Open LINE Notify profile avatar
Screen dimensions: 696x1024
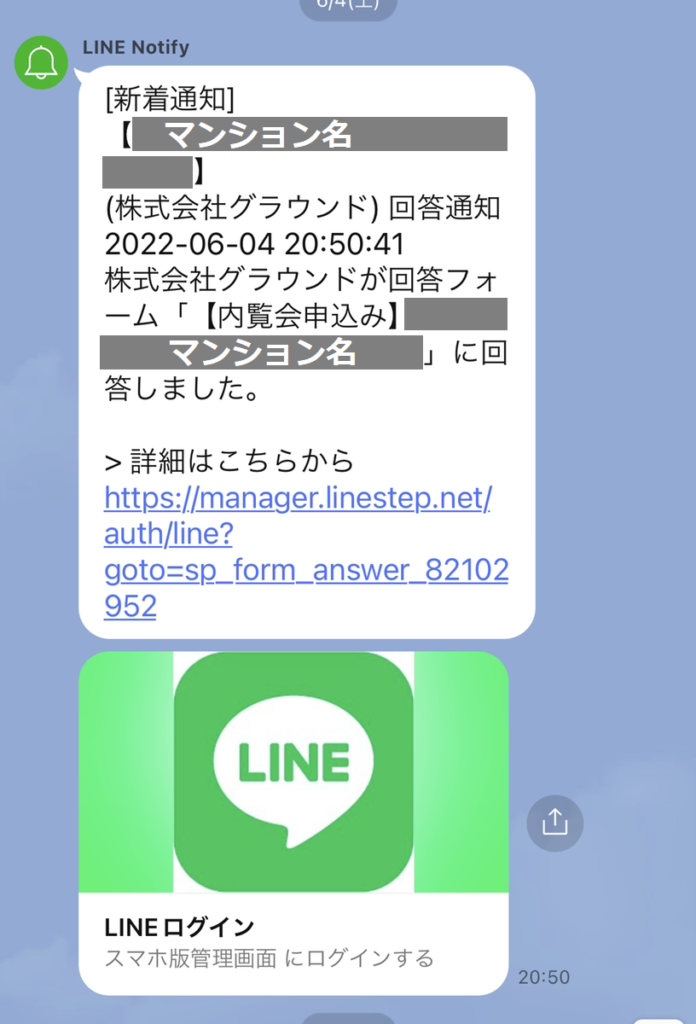pos(41,62)
